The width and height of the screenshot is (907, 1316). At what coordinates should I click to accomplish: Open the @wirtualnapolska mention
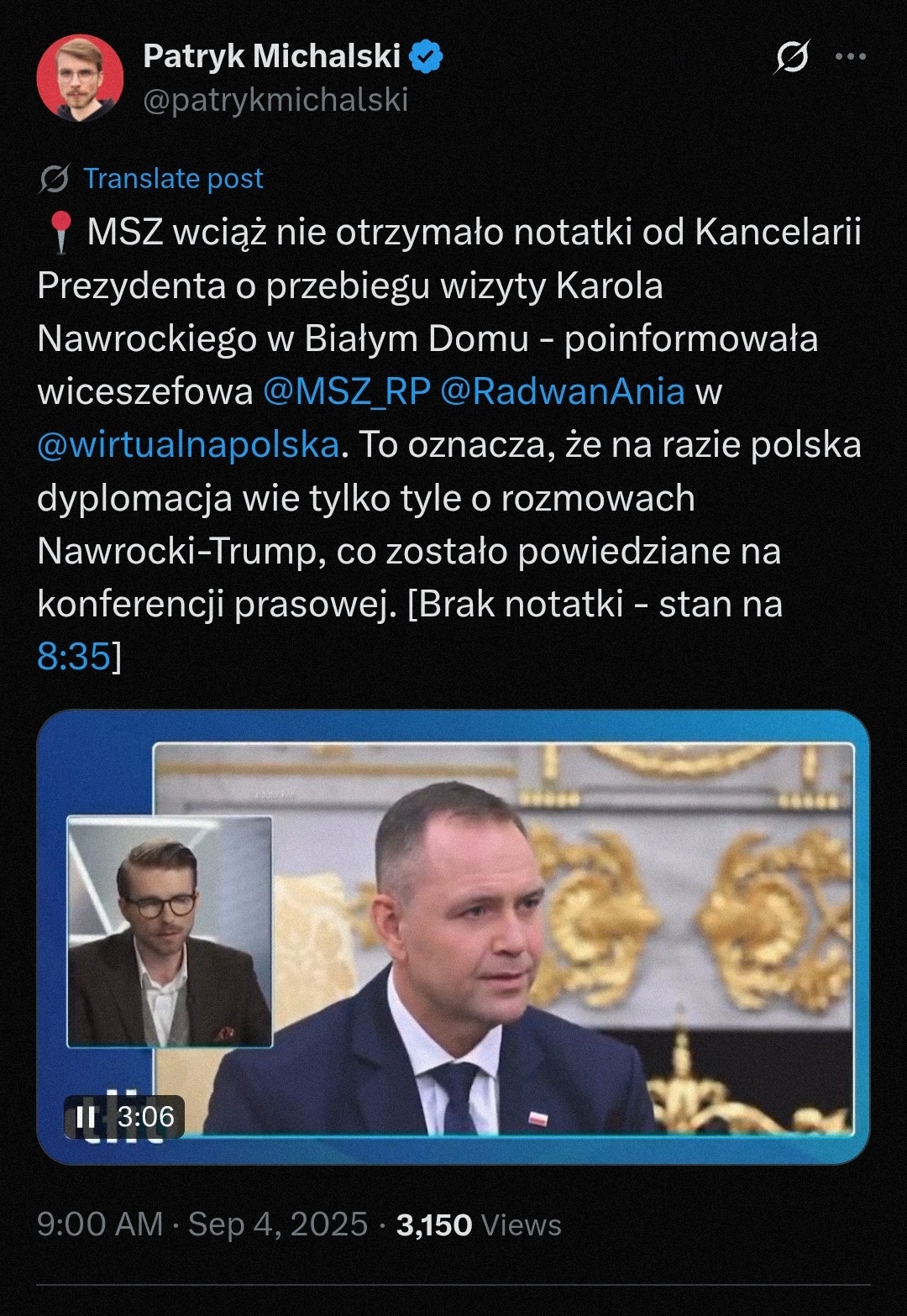188,444
